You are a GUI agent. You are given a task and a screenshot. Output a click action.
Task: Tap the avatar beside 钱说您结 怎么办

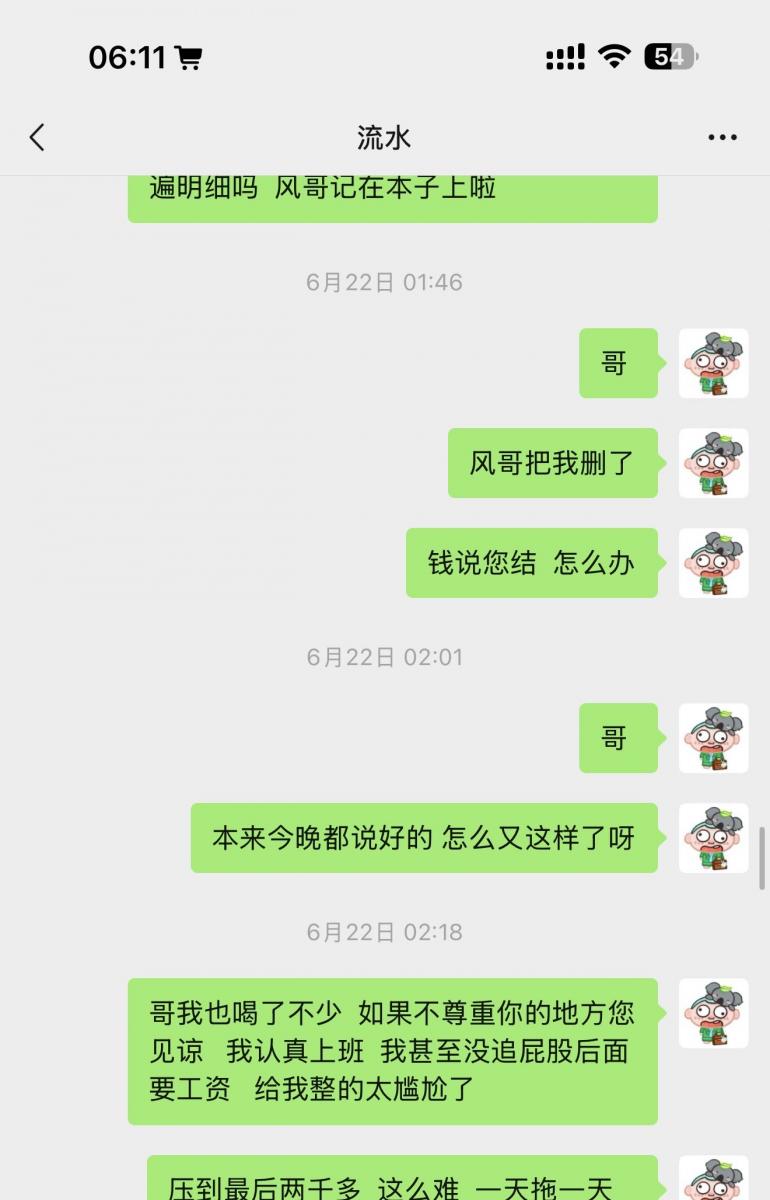pos(713,563)
